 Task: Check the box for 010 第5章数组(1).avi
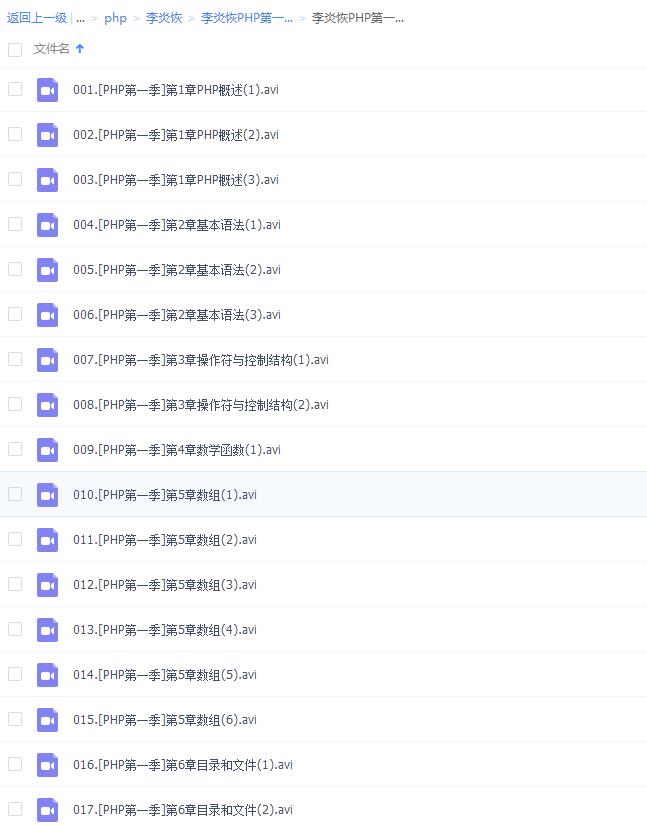[15, 494]
